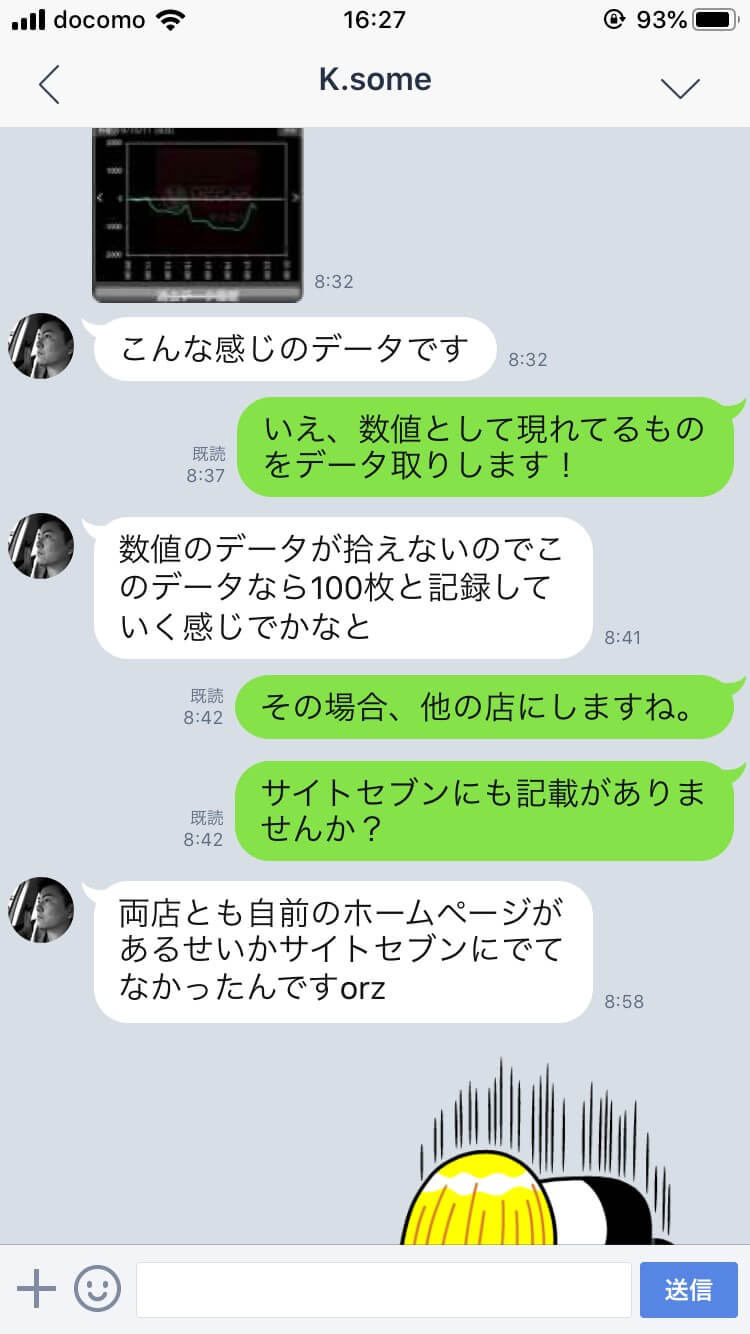Viewport: 750px width, 1334px height.
Task: Open sender's avatar next to こんな感じのデータです
Action: coord(41,346)
